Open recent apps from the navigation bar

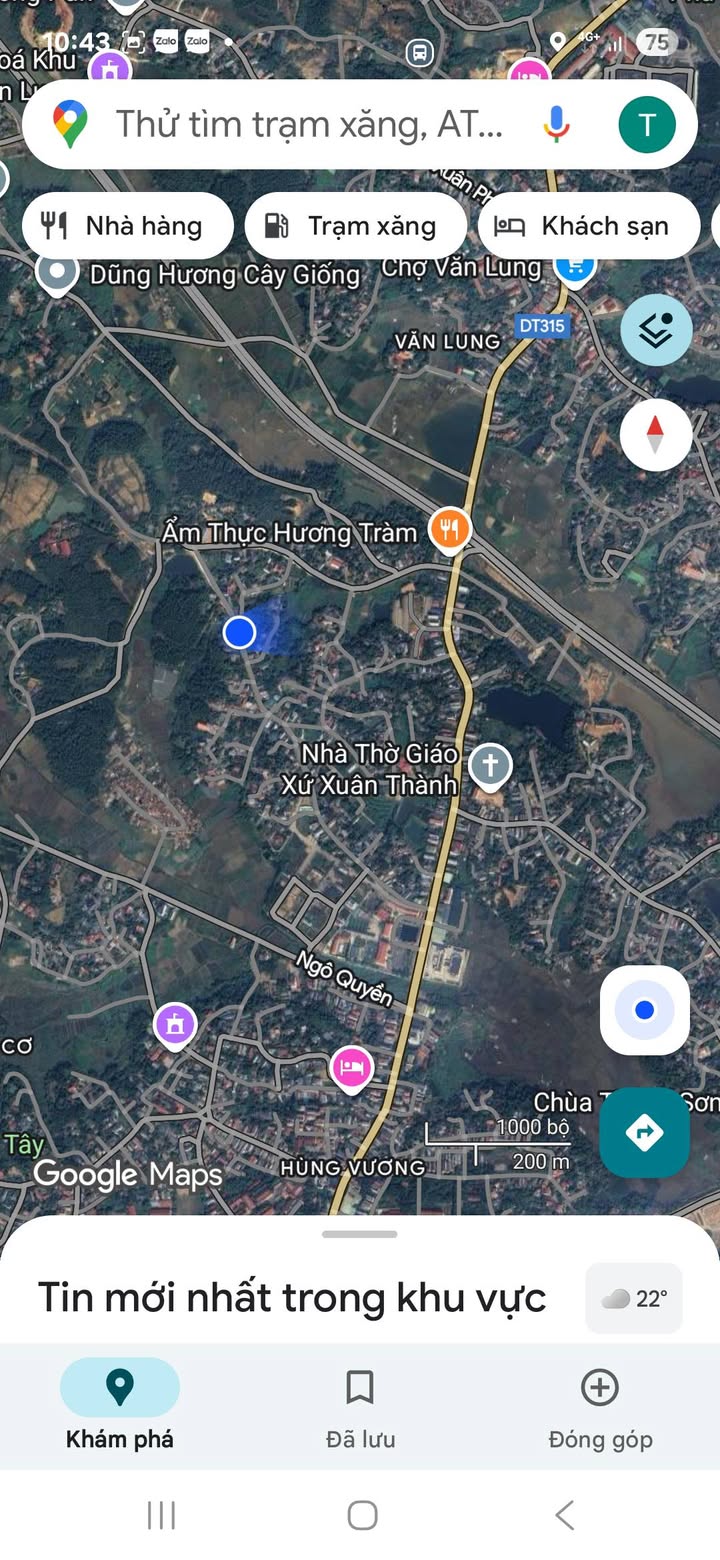pyautogui.click(x=161, y=1515)
